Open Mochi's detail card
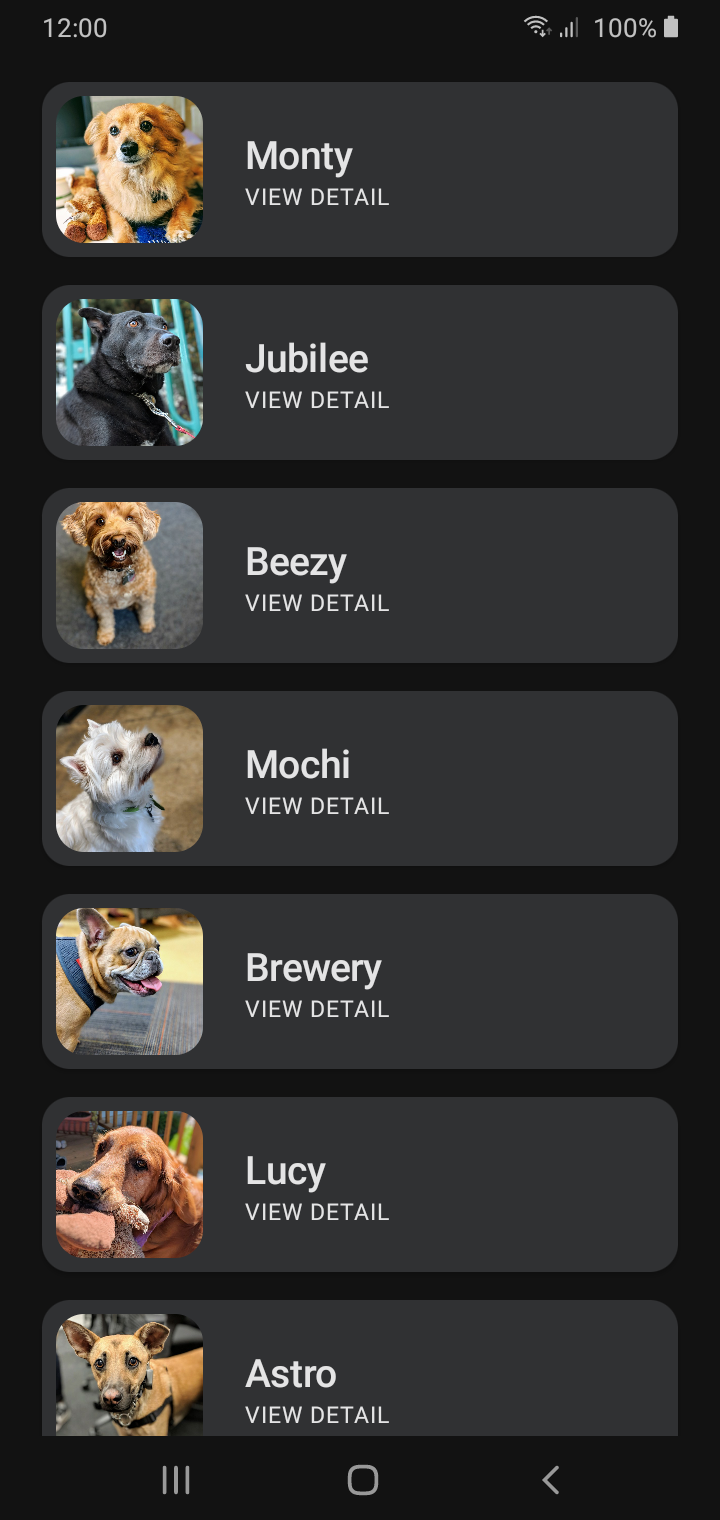The image size is (720, 1520). tap(360, 779)
